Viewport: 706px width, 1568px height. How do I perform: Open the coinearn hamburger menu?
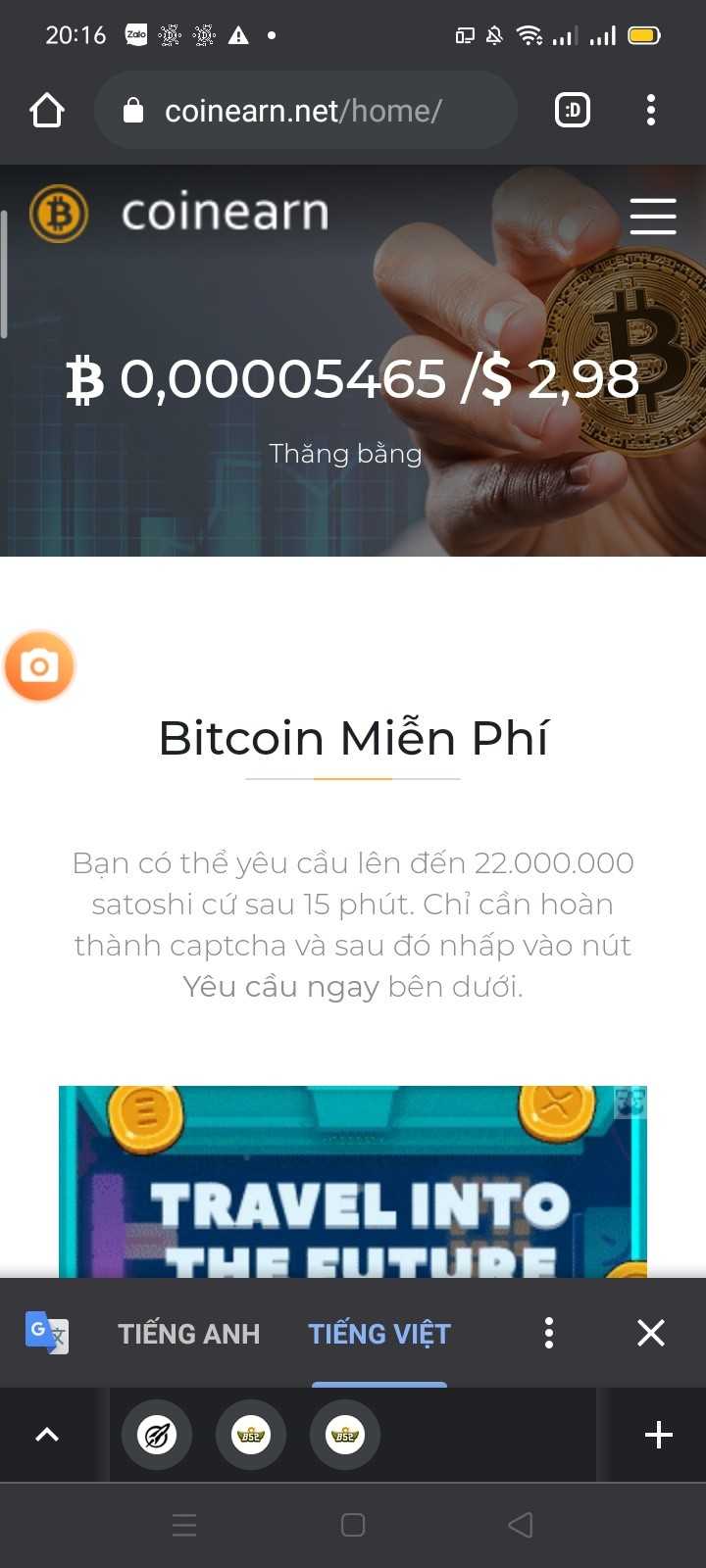coord(653,216)
